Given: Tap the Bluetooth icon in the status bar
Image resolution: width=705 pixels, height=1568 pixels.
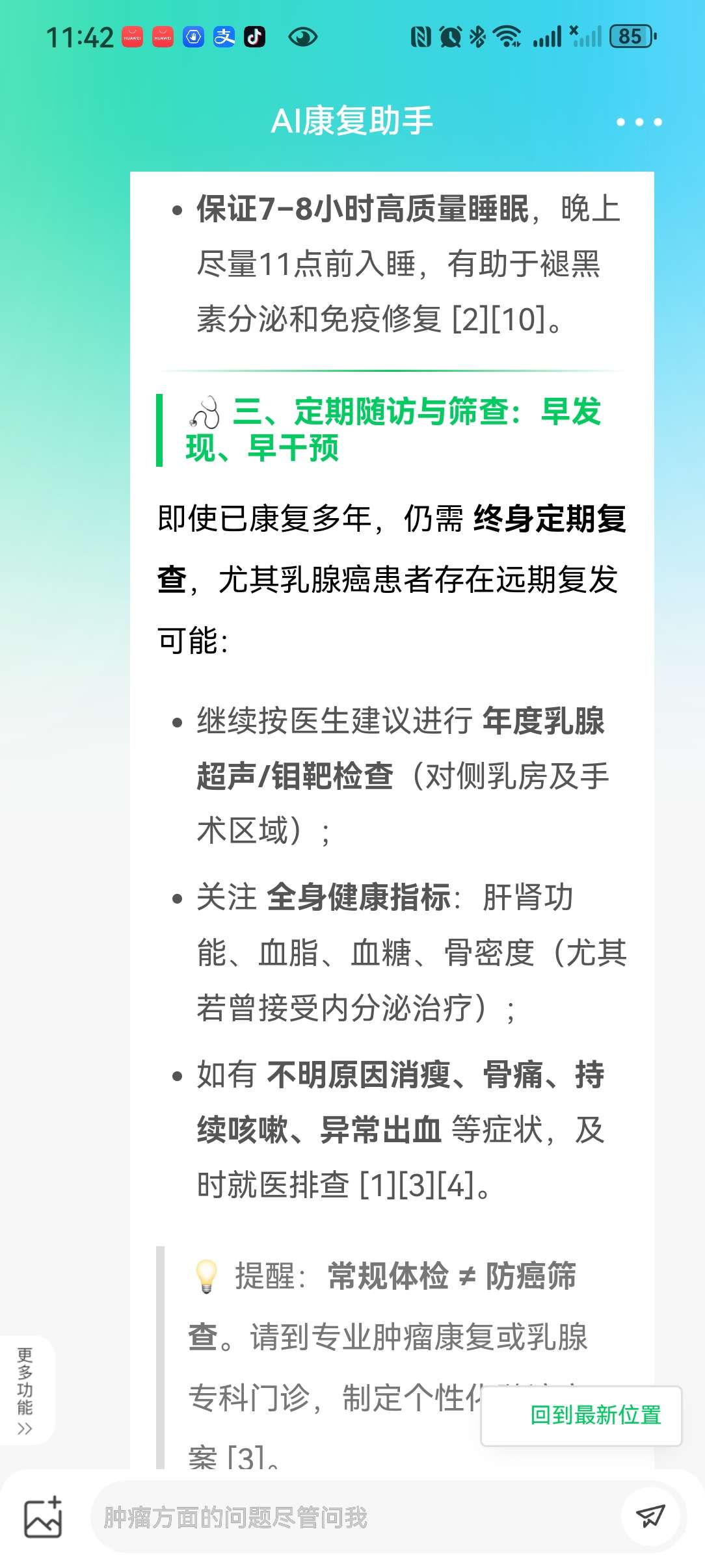Looking at the screenshot, I should (477, 37).
